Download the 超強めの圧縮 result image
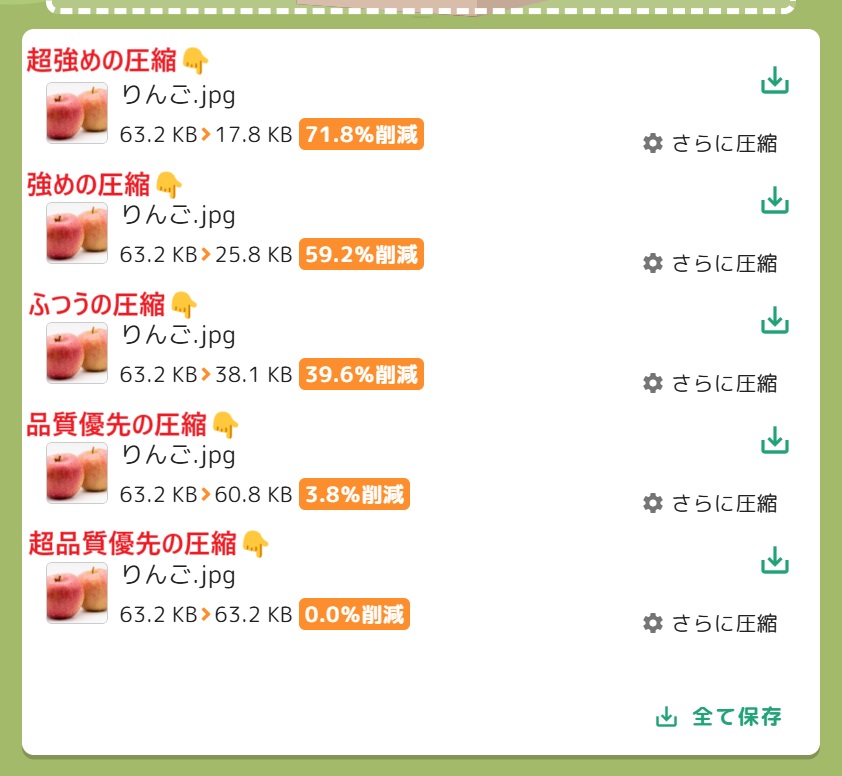Viewport: 842px width, 776px height. (x=775, y=81)
